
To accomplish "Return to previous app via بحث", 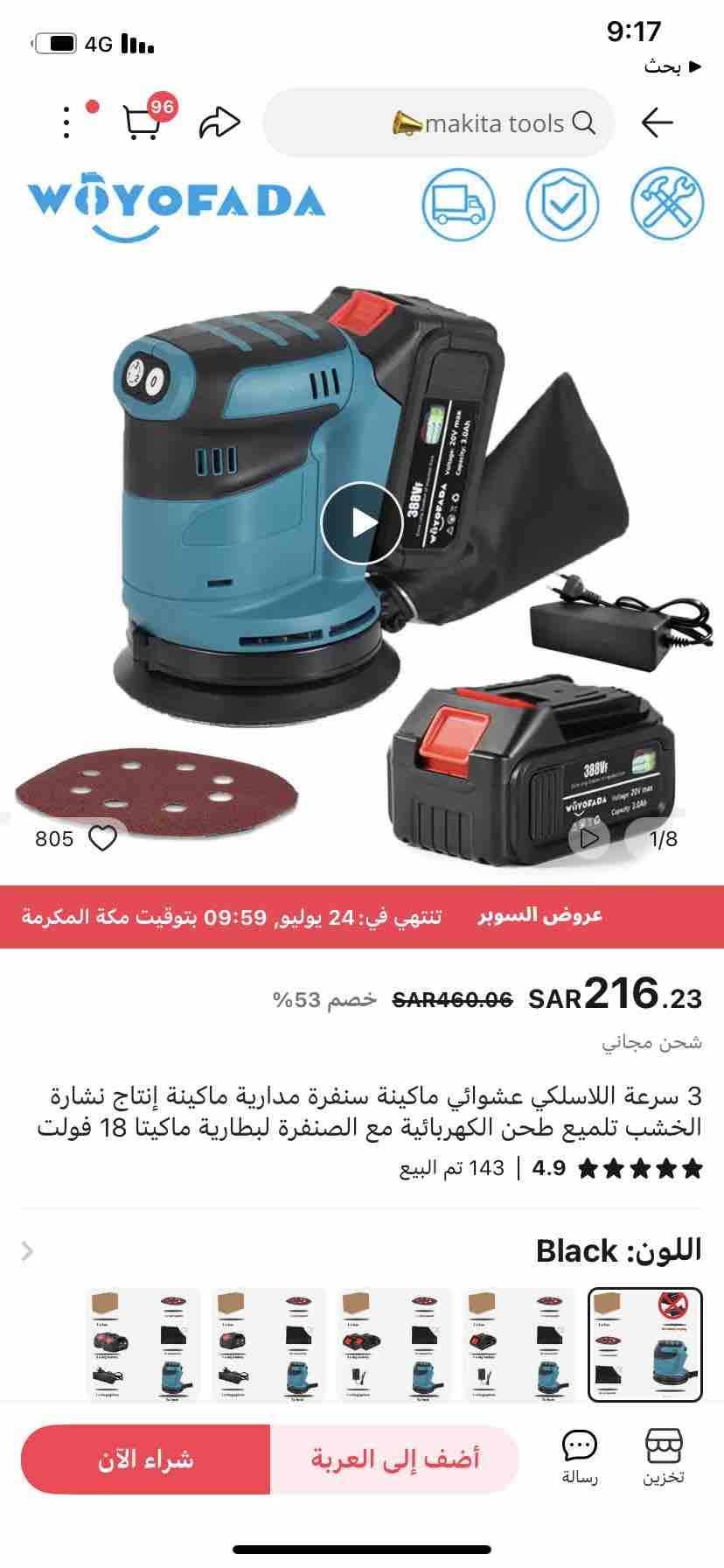I will (673, 66).
